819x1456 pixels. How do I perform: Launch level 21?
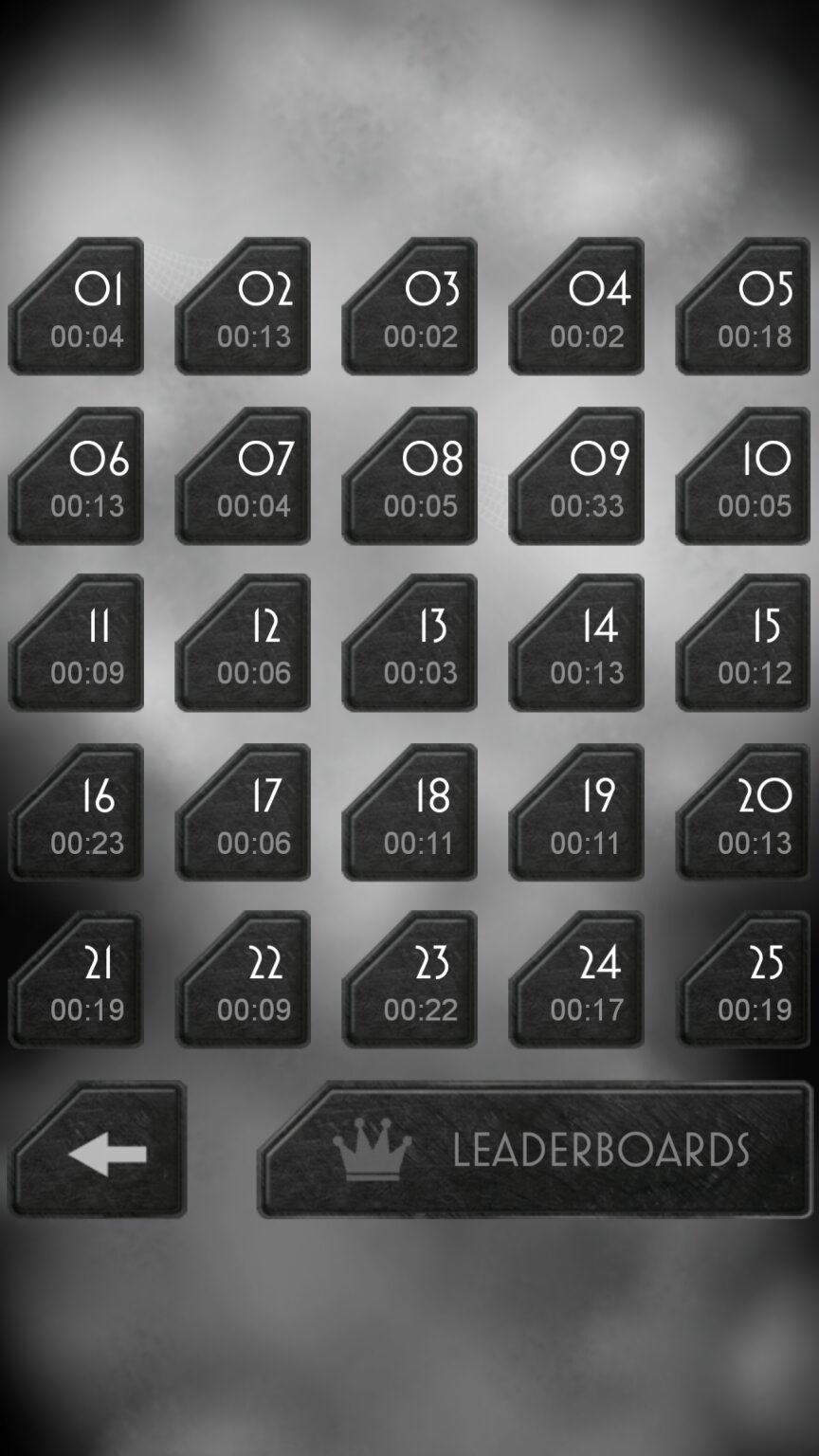78,981
